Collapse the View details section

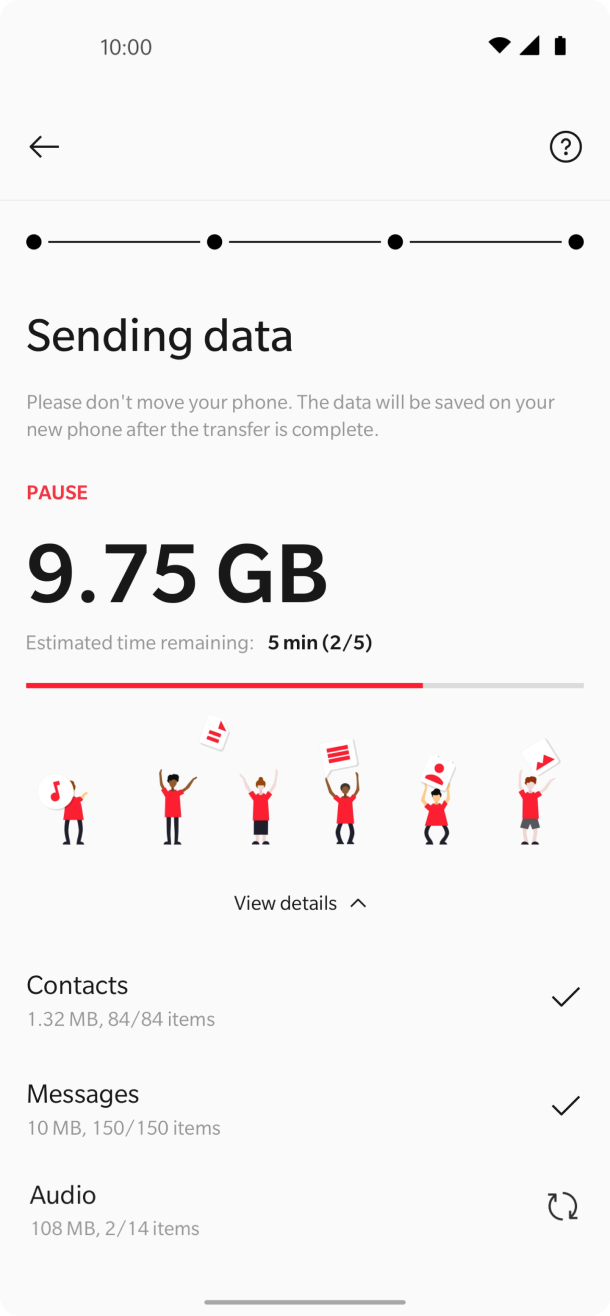(301, 903)
